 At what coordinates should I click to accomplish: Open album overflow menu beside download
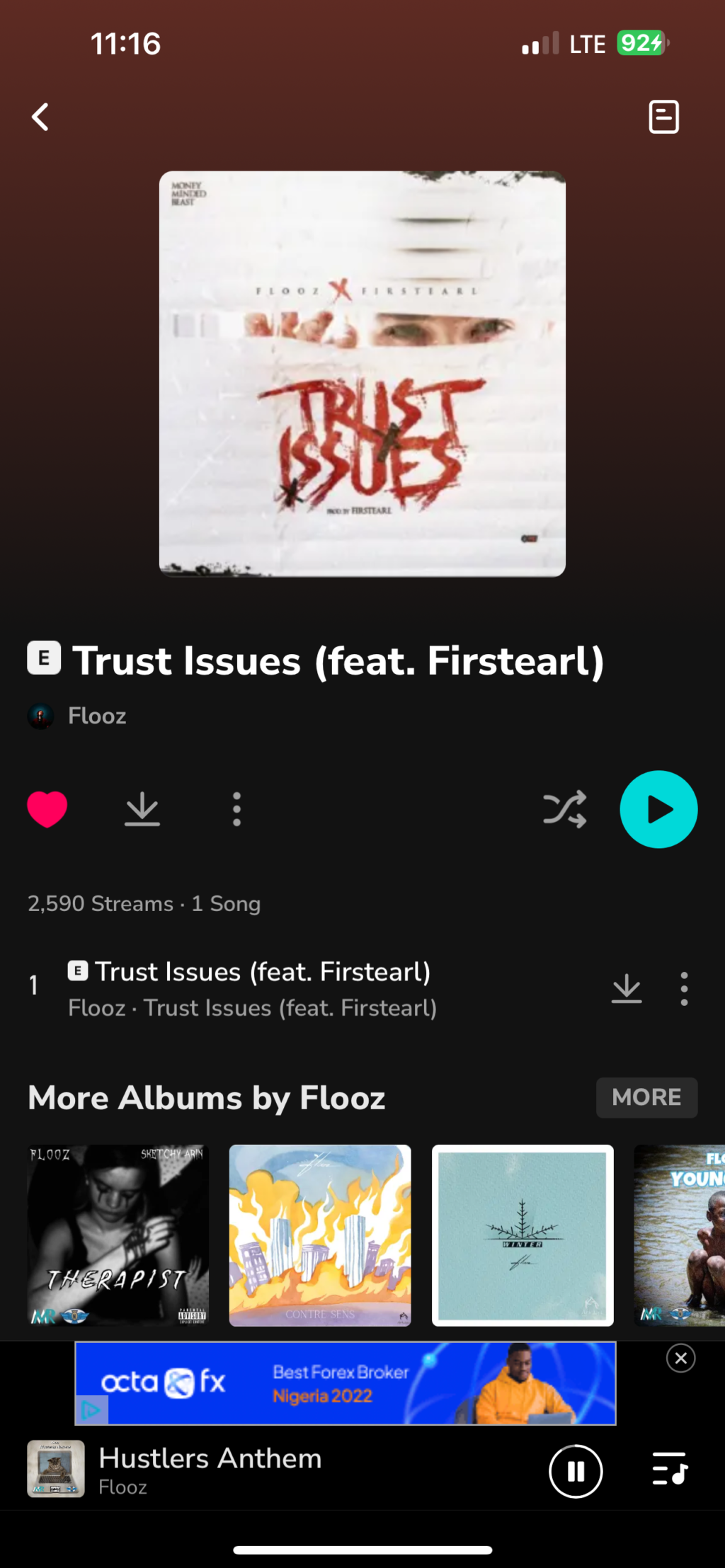[x=236, y=809]
